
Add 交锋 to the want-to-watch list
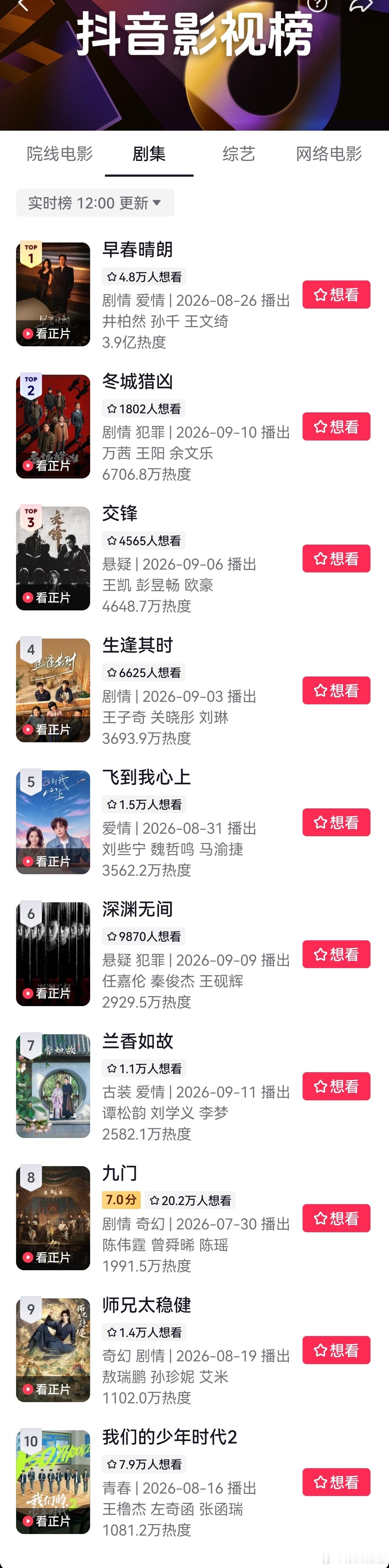coord(336,559)
